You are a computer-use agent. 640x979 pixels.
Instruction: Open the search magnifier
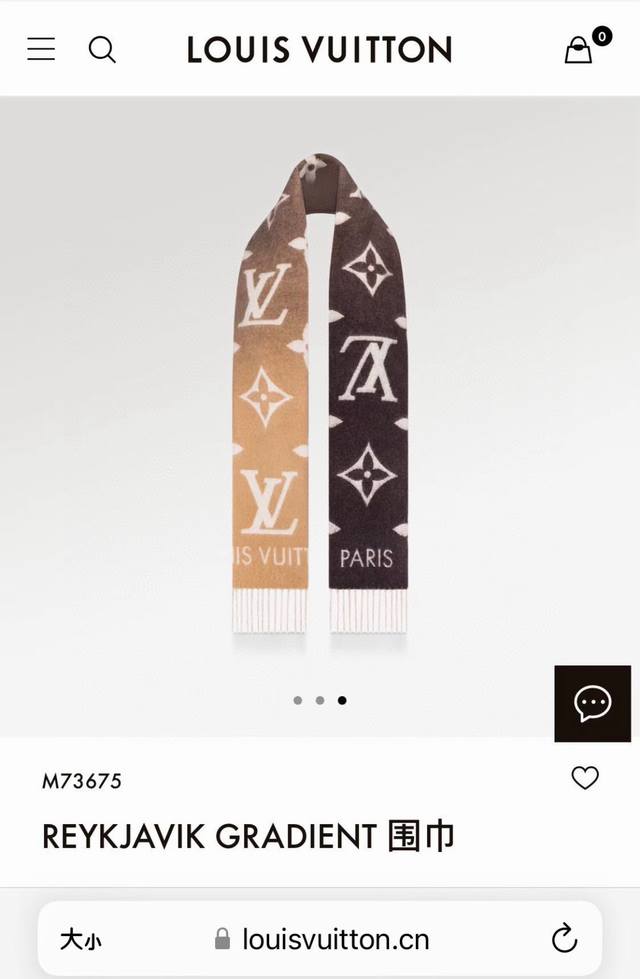pos(102,48)
